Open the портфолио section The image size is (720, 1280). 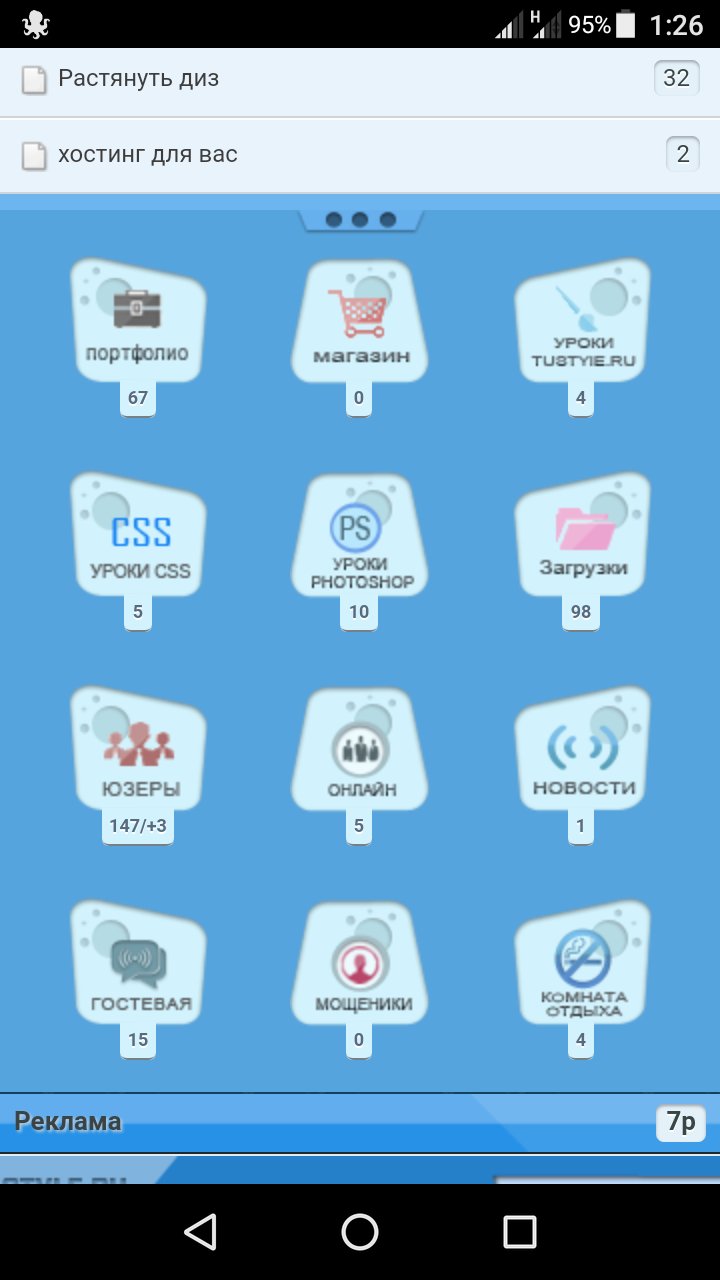click(138, 322)
